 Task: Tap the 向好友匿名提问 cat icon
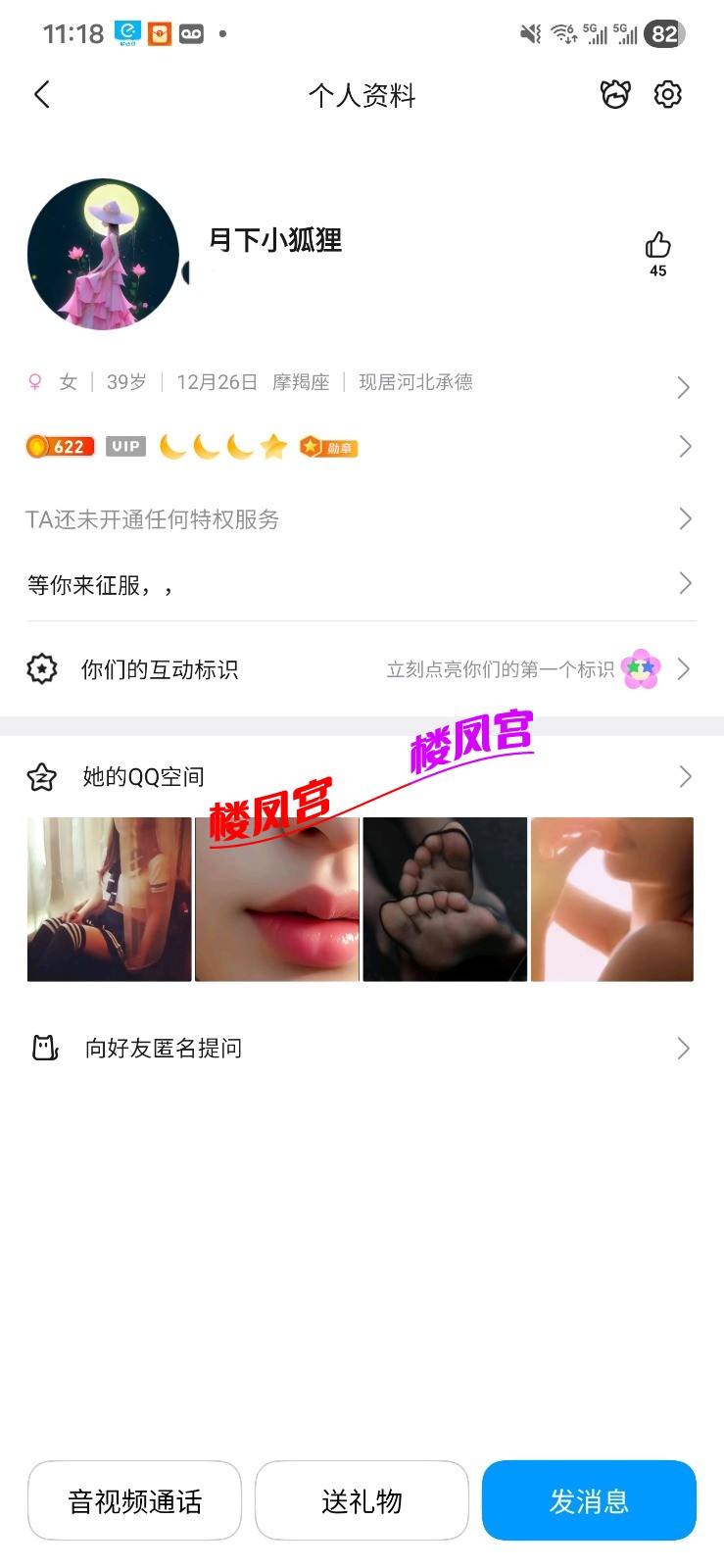coord(42,1048)
